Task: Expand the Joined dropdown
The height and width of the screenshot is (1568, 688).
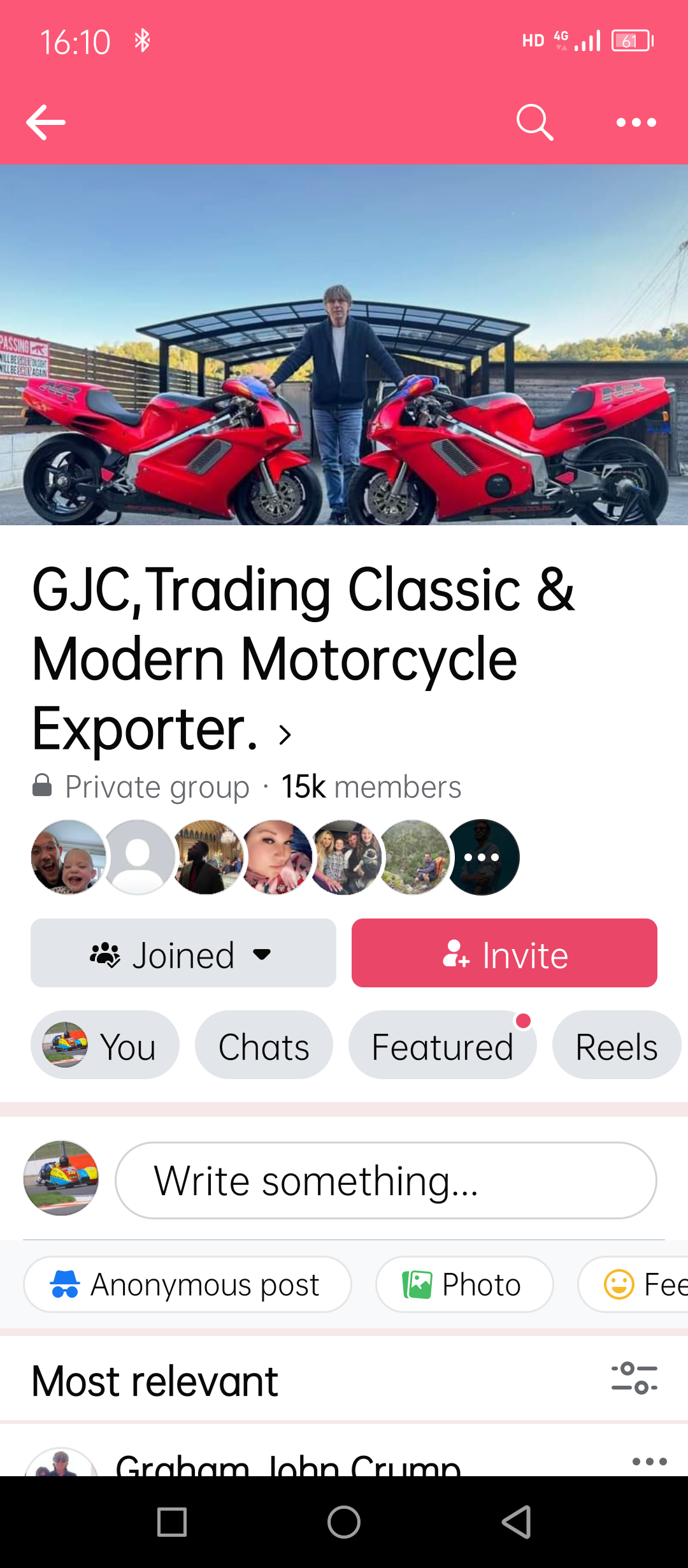Action: [183, 953]
